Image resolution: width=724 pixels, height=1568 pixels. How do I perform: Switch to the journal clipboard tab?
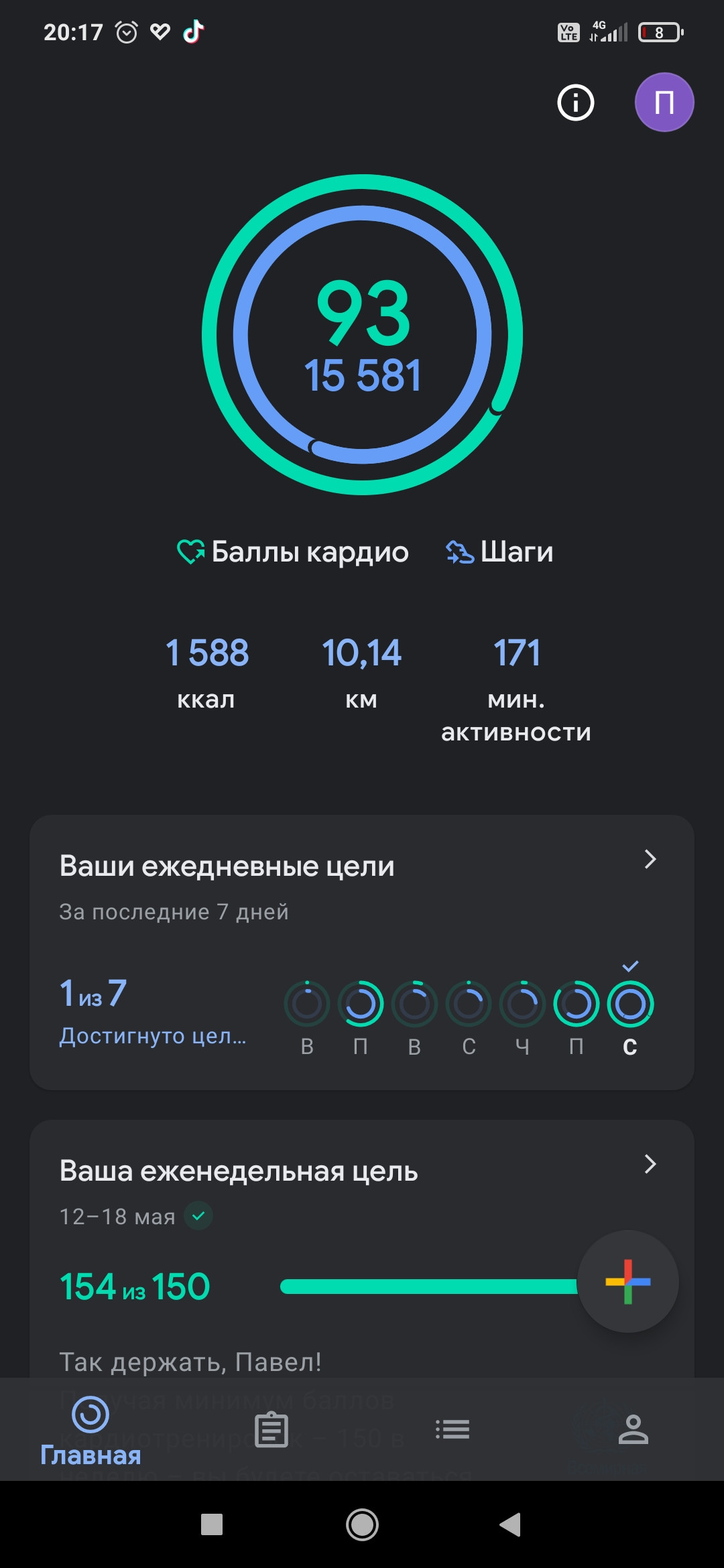tap(271, 1430)
